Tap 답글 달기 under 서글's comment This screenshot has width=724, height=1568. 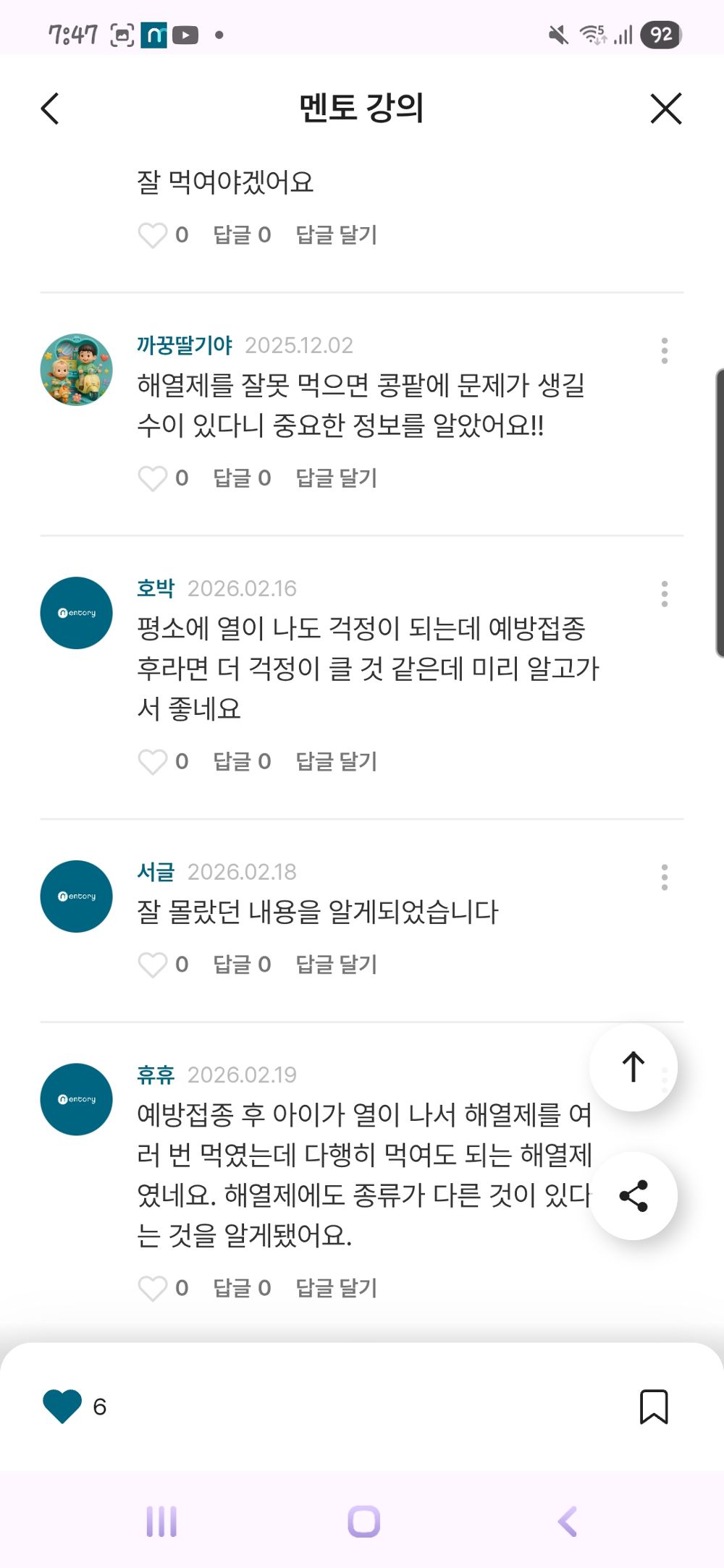tap(337, 964)
